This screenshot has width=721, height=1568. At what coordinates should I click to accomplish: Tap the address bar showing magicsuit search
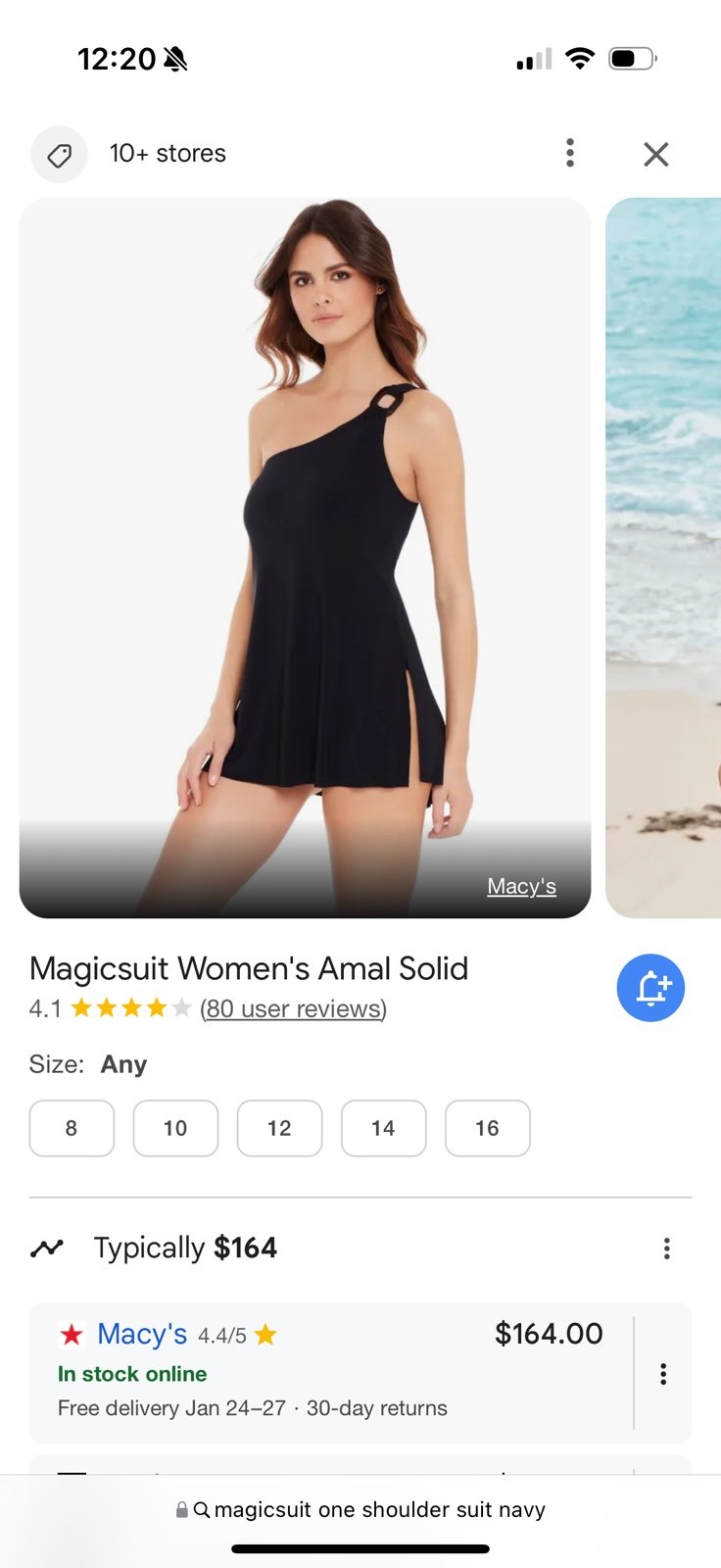click(360, 1510)
